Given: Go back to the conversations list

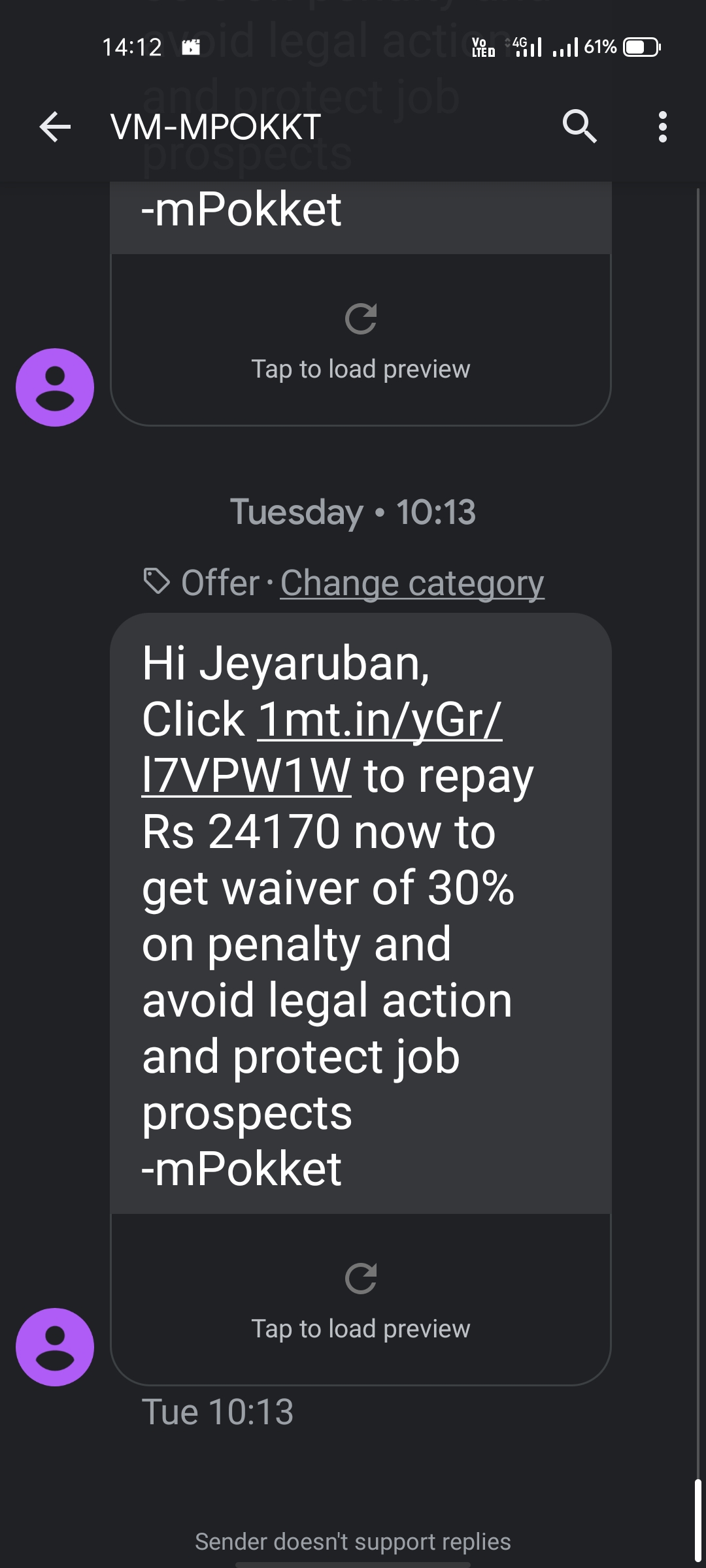Looking at the screenshot, I should (x=55, y=126).
